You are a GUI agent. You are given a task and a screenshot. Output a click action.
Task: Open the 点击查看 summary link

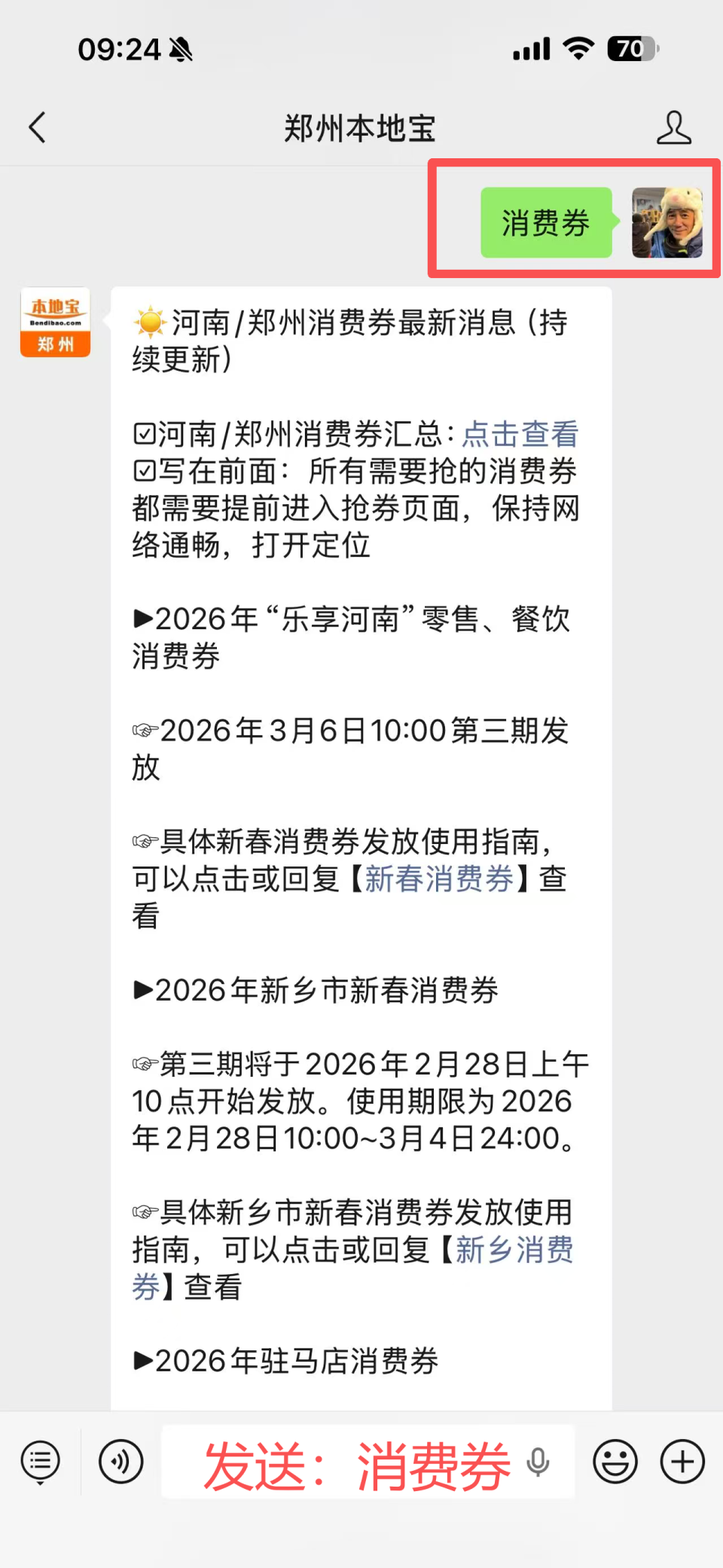tap(520, 434)
